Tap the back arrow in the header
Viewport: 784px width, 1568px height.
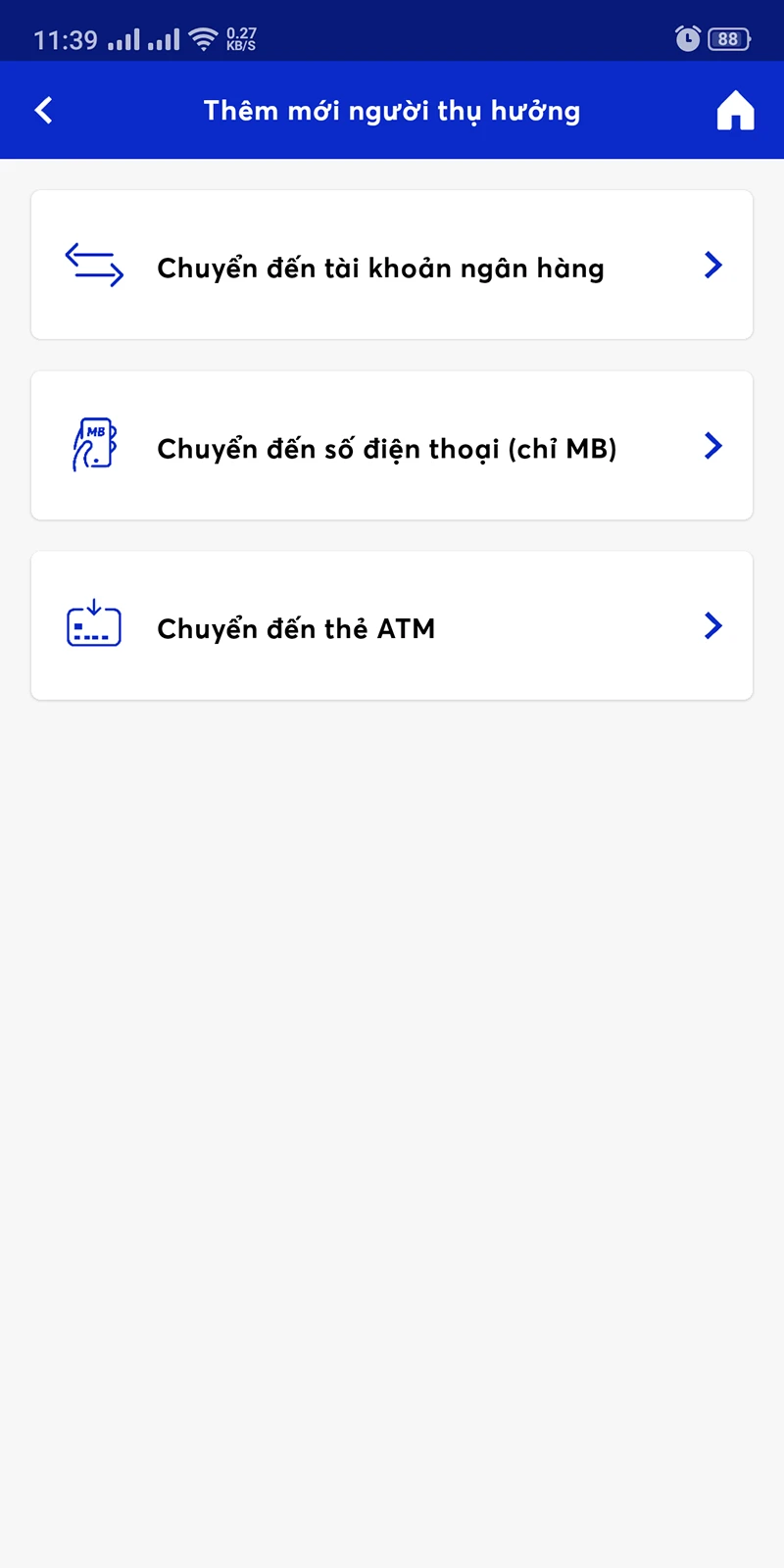click(x=43, y=110)
